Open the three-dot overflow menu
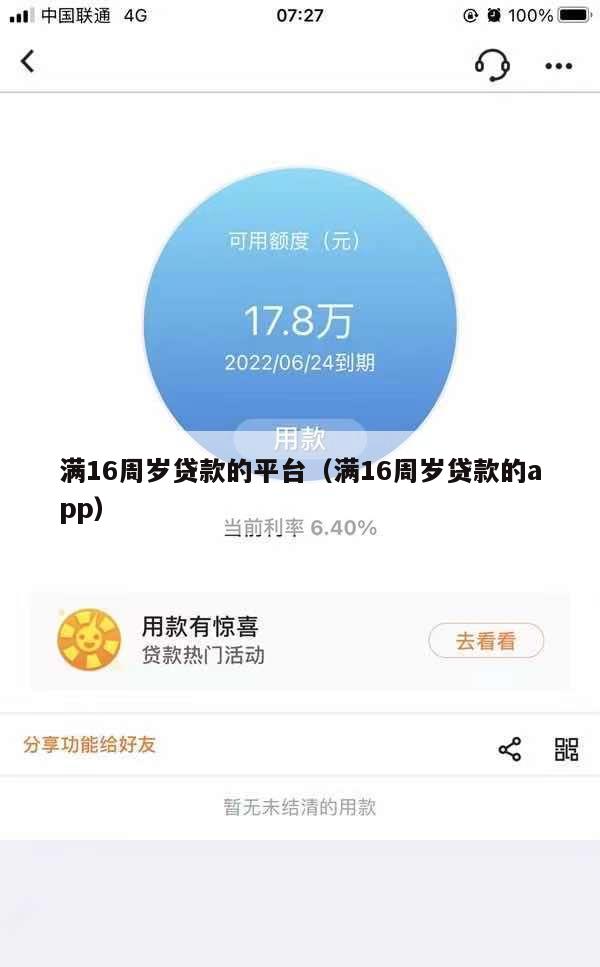Screen dimensions: 600x967 pos(558,66)
